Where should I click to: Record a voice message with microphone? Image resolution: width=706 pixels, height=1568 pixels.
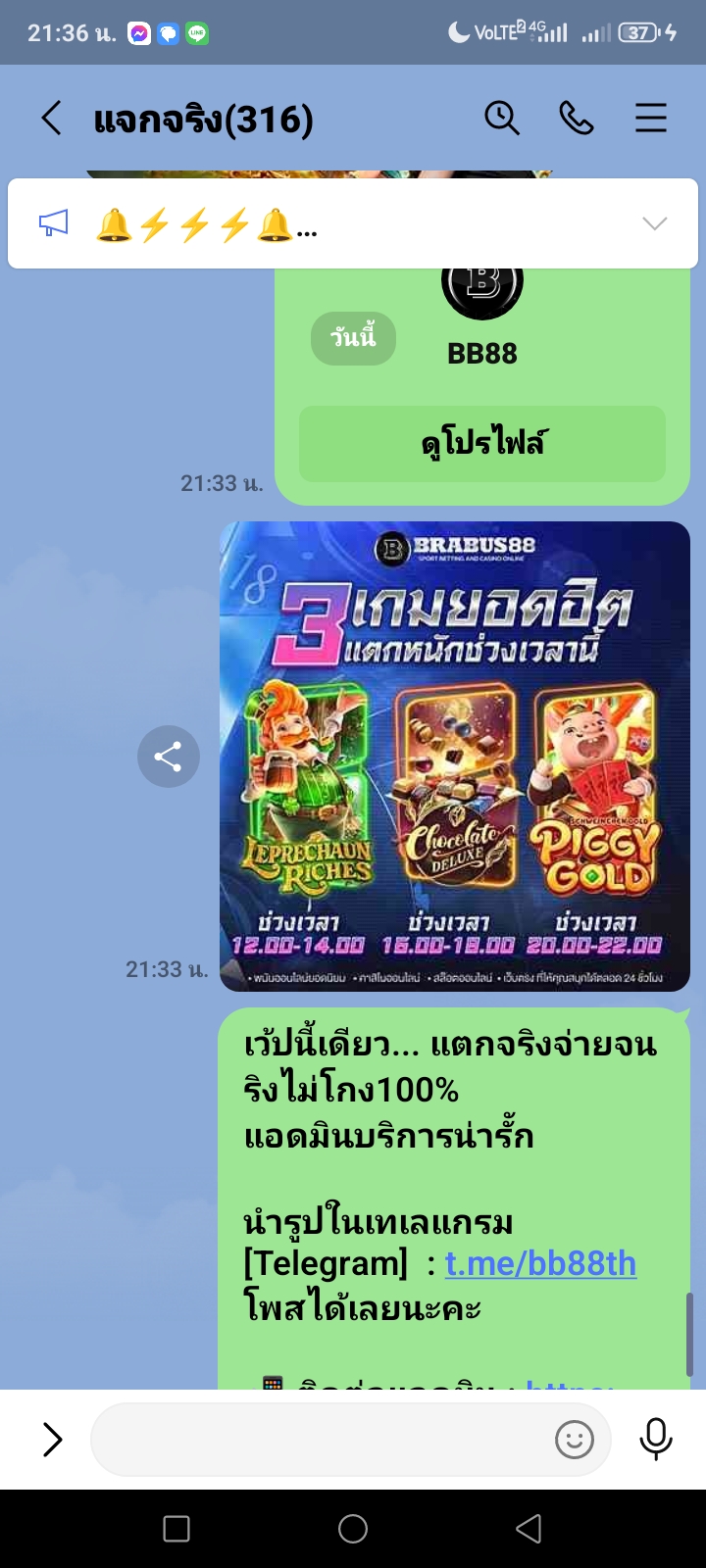pos(656,1440)
